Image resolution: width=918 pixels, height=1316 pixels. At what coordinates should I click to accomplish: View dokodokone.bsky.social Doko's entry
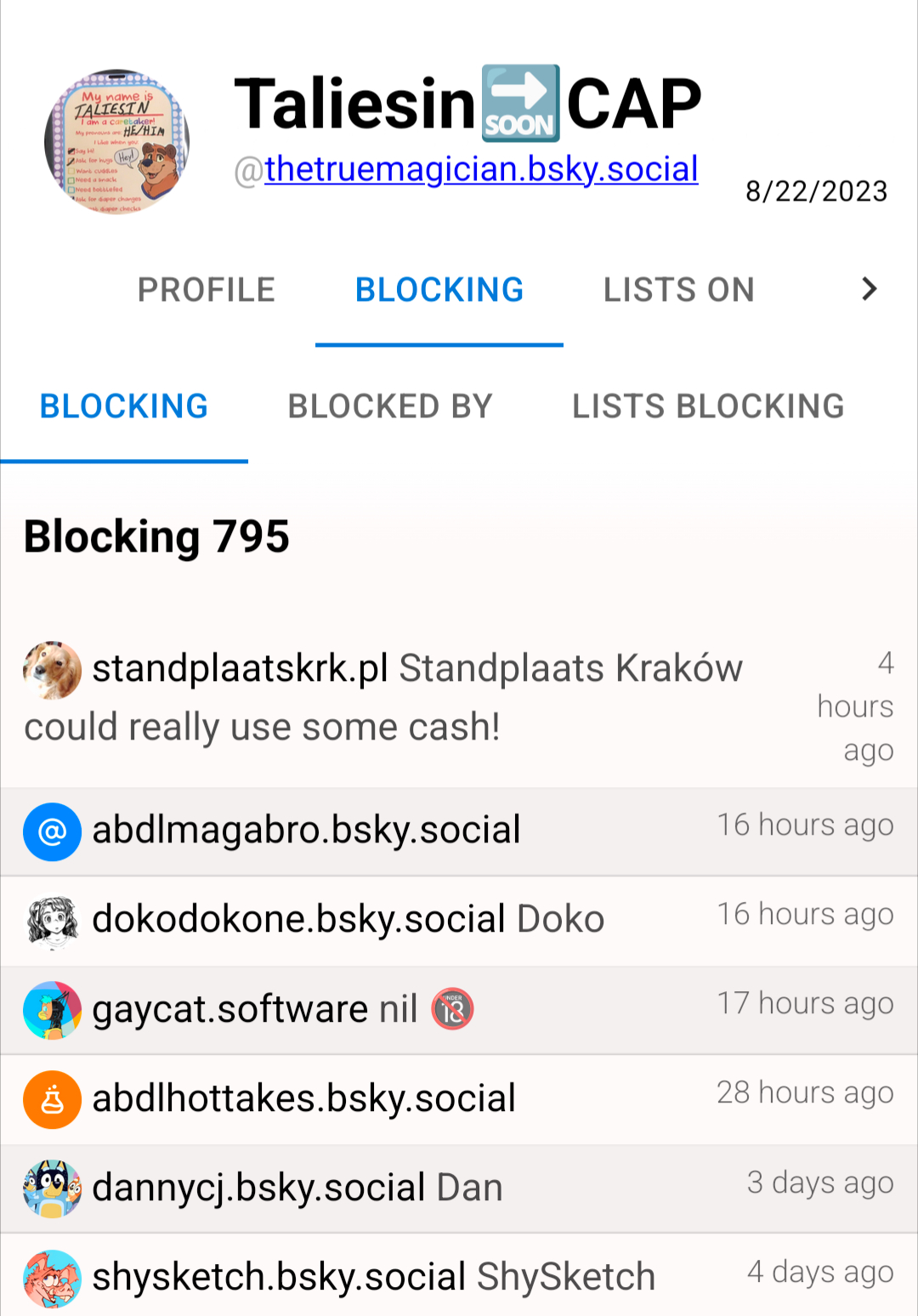pyautogui.click(x=348, y=920)
